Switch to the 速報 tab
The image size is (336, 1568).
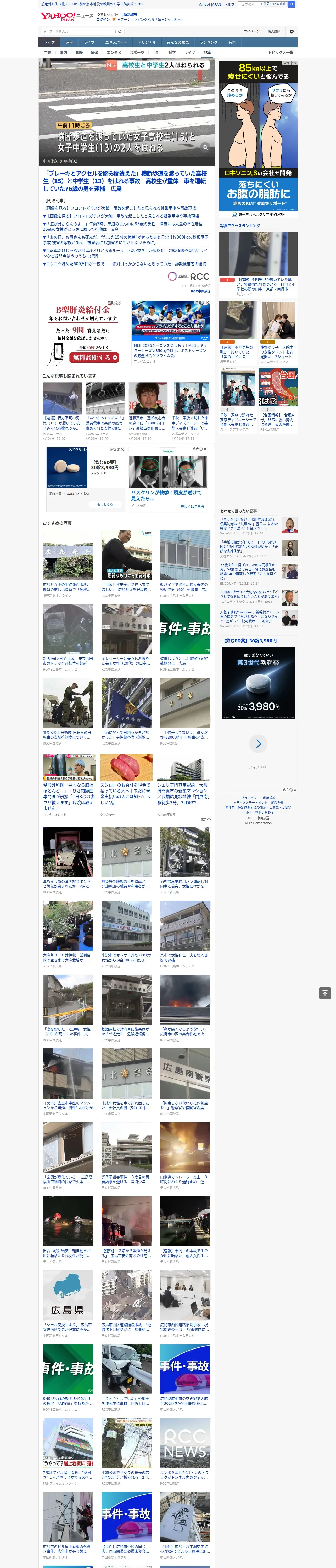click(69, 43)
